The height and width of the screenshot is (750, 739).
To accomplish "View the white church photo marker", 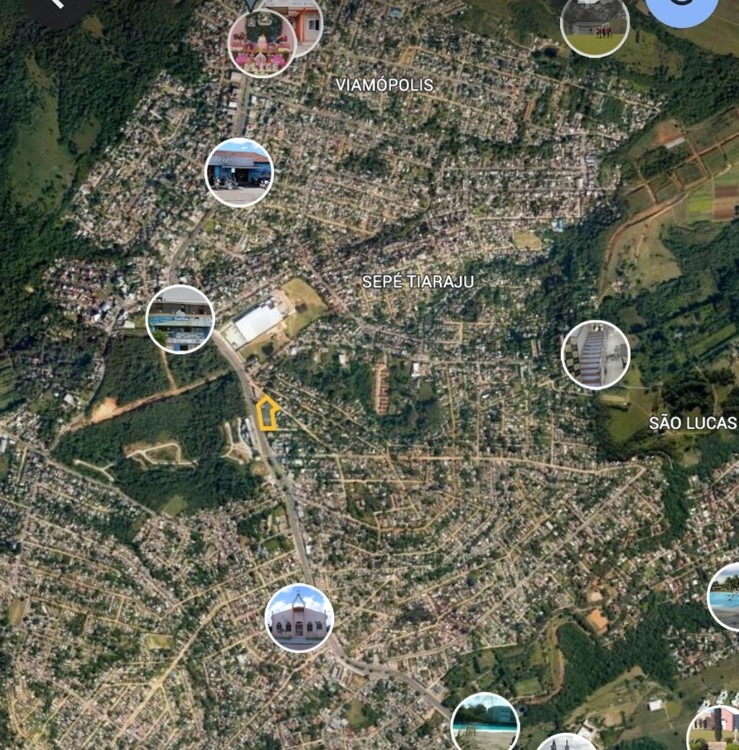I will coord(299,618).
